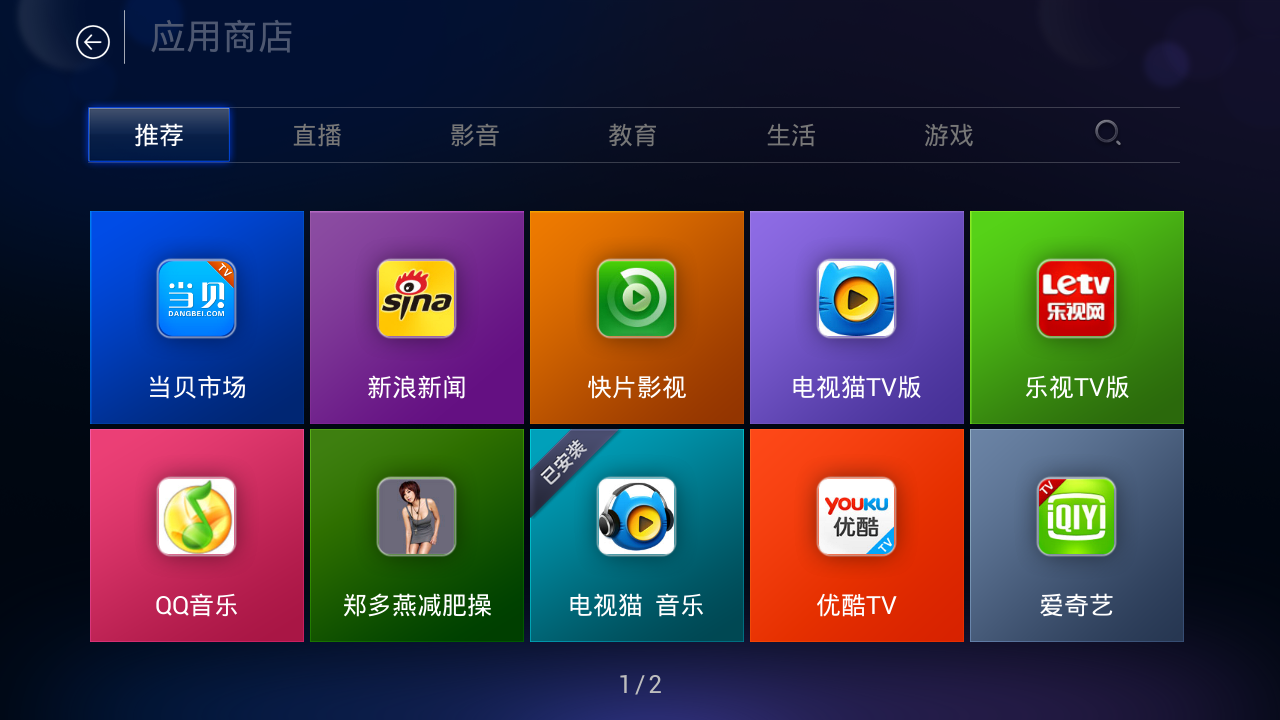Open the 乐视TV版 app tile
Image resolution: width=1280 pixels, height=720 pixels.
tap(1077, 317)
